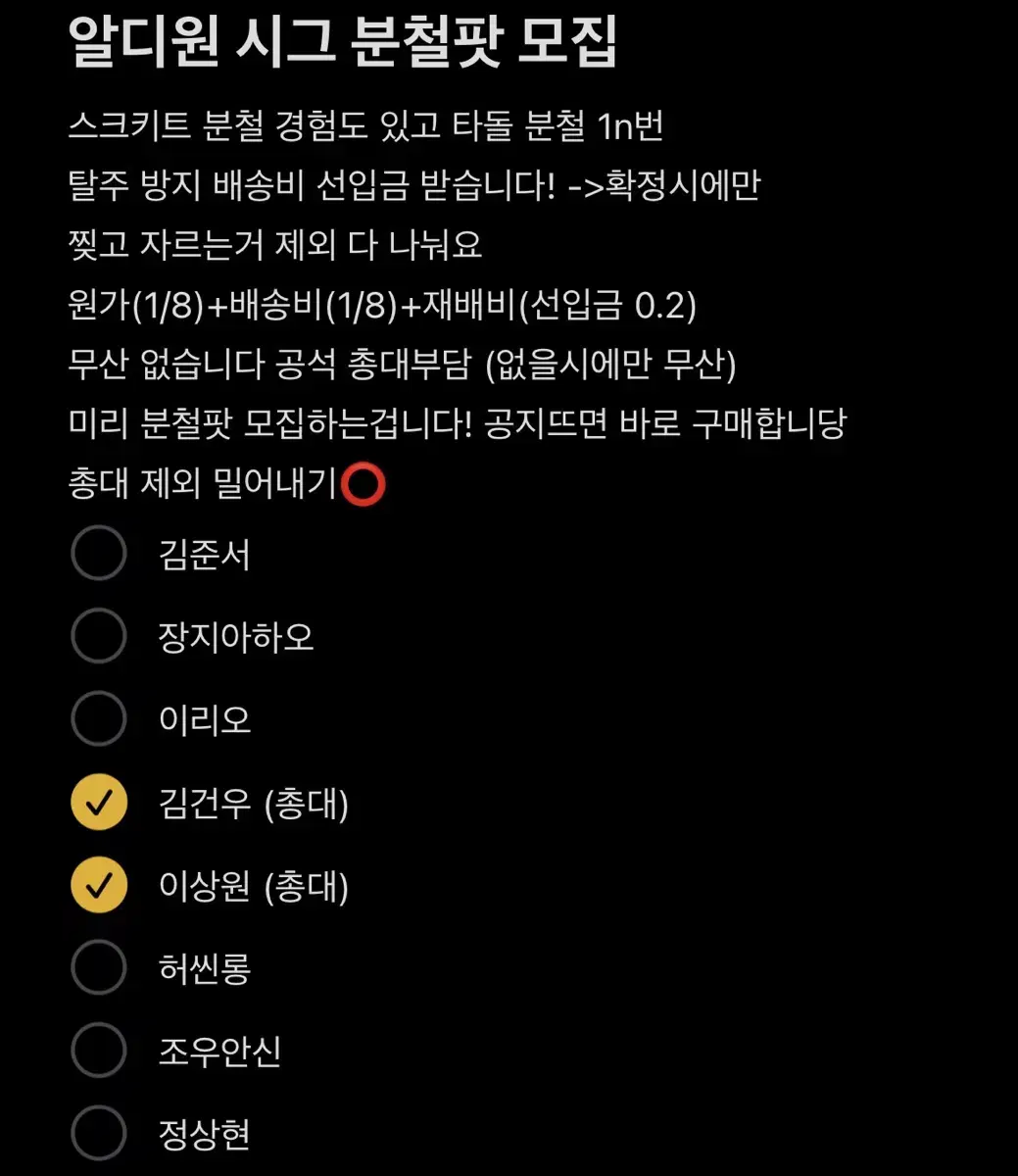Enable the 이리오 checkbox
The image size is (1018, 1176).
98,718
